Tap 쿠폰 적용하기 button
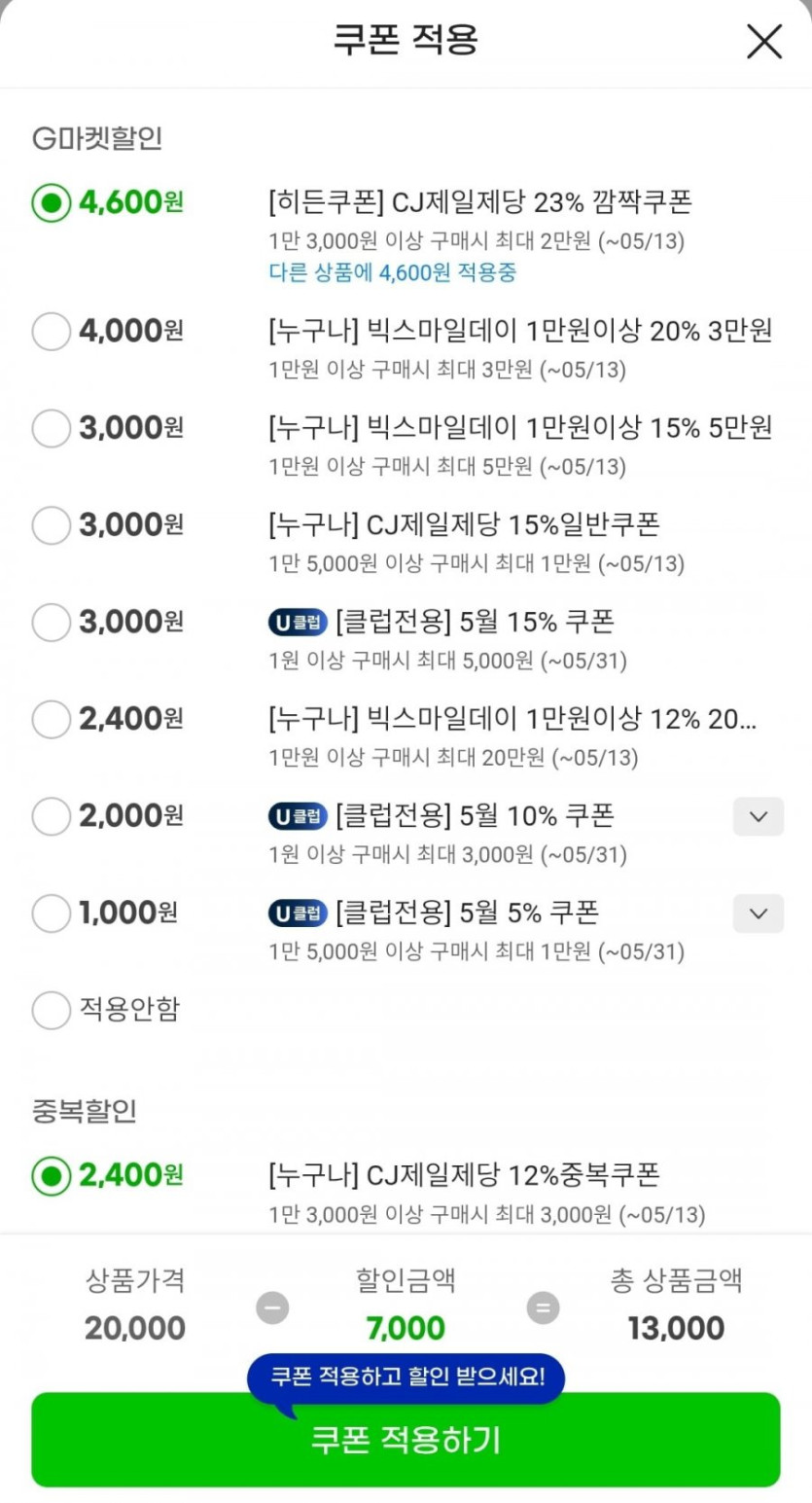Image resolution: width=812 pixels, height=1503 pixels. (406, 1440)
